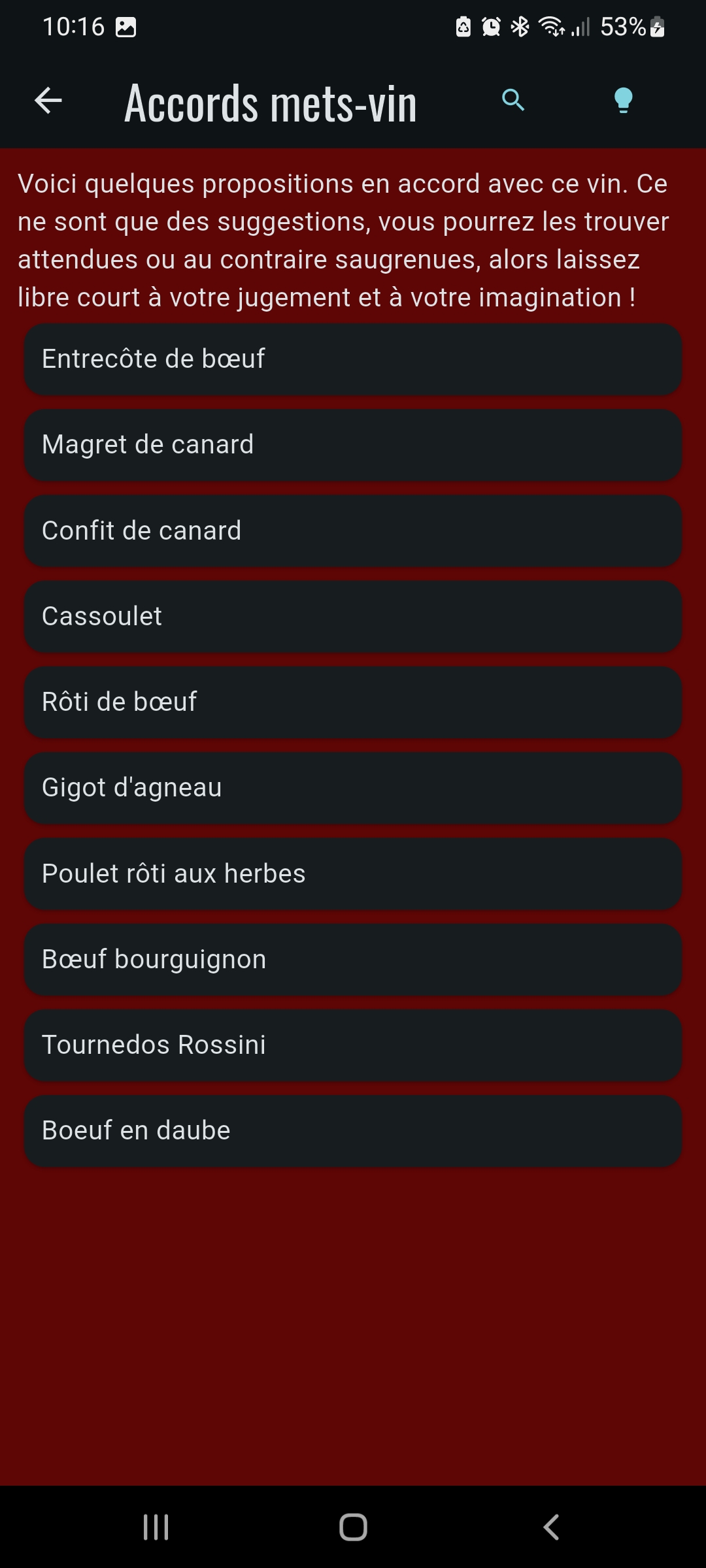This screenshot has width=706, height=1568.
Task: Open the search magnifier icon
Action: (513, 101)
